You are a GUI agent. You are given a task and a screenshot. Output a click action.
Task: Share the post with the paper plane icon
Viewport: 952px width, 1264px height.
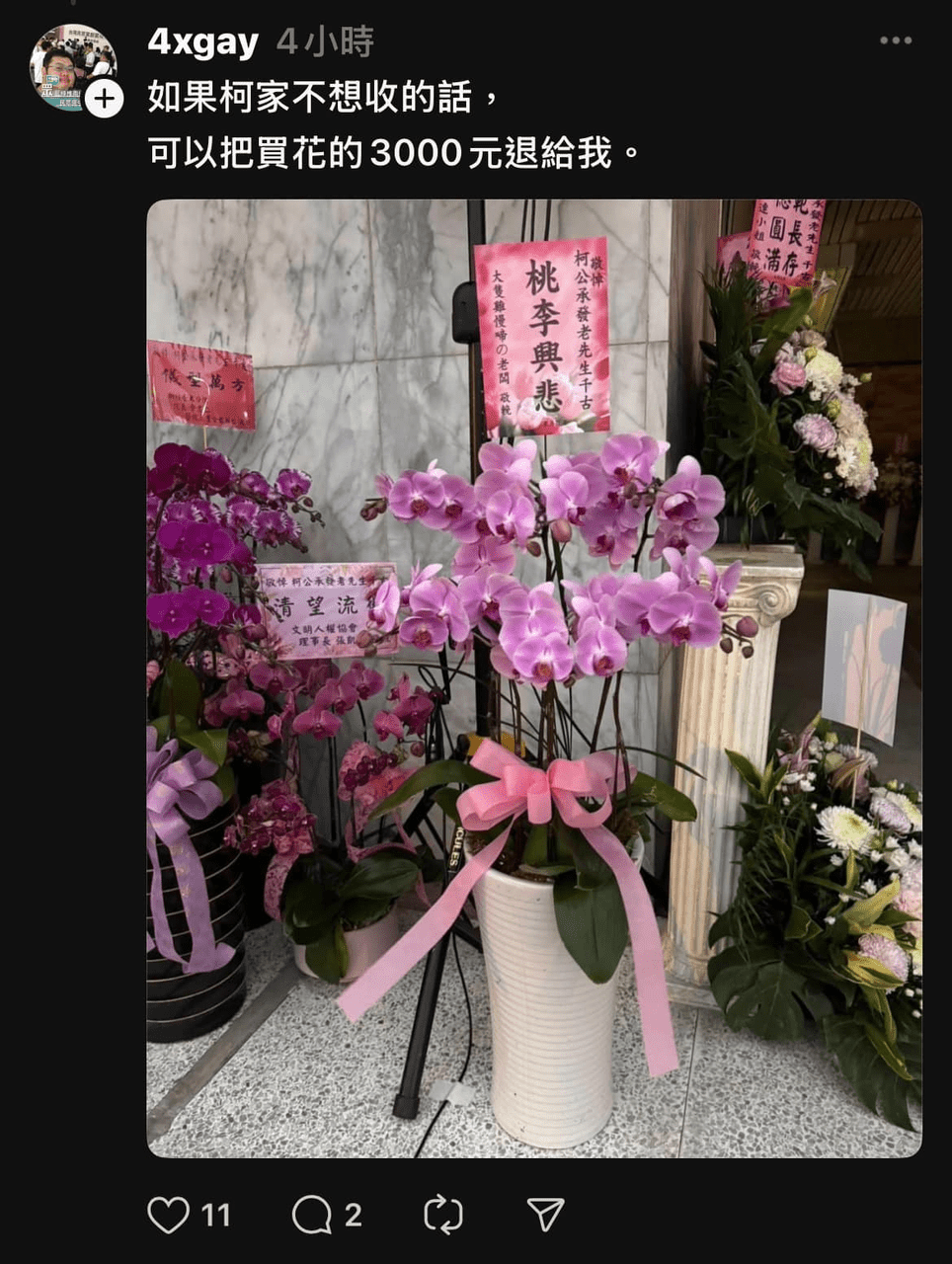tap(545, 1215)
